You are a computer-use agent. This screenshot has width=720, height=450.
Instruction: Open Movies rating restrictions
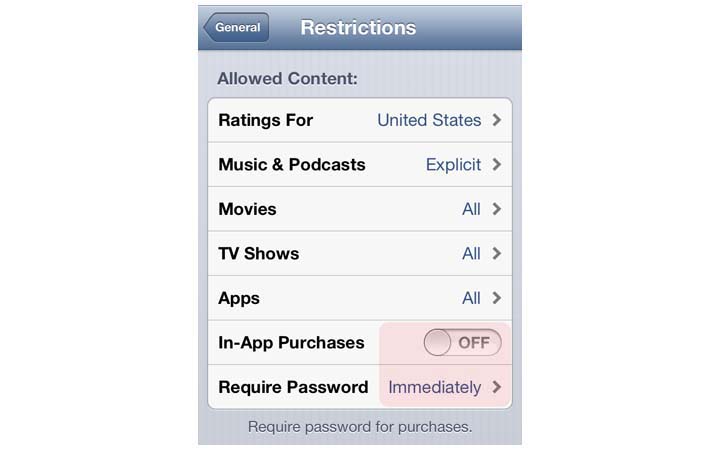click(360, 209)
